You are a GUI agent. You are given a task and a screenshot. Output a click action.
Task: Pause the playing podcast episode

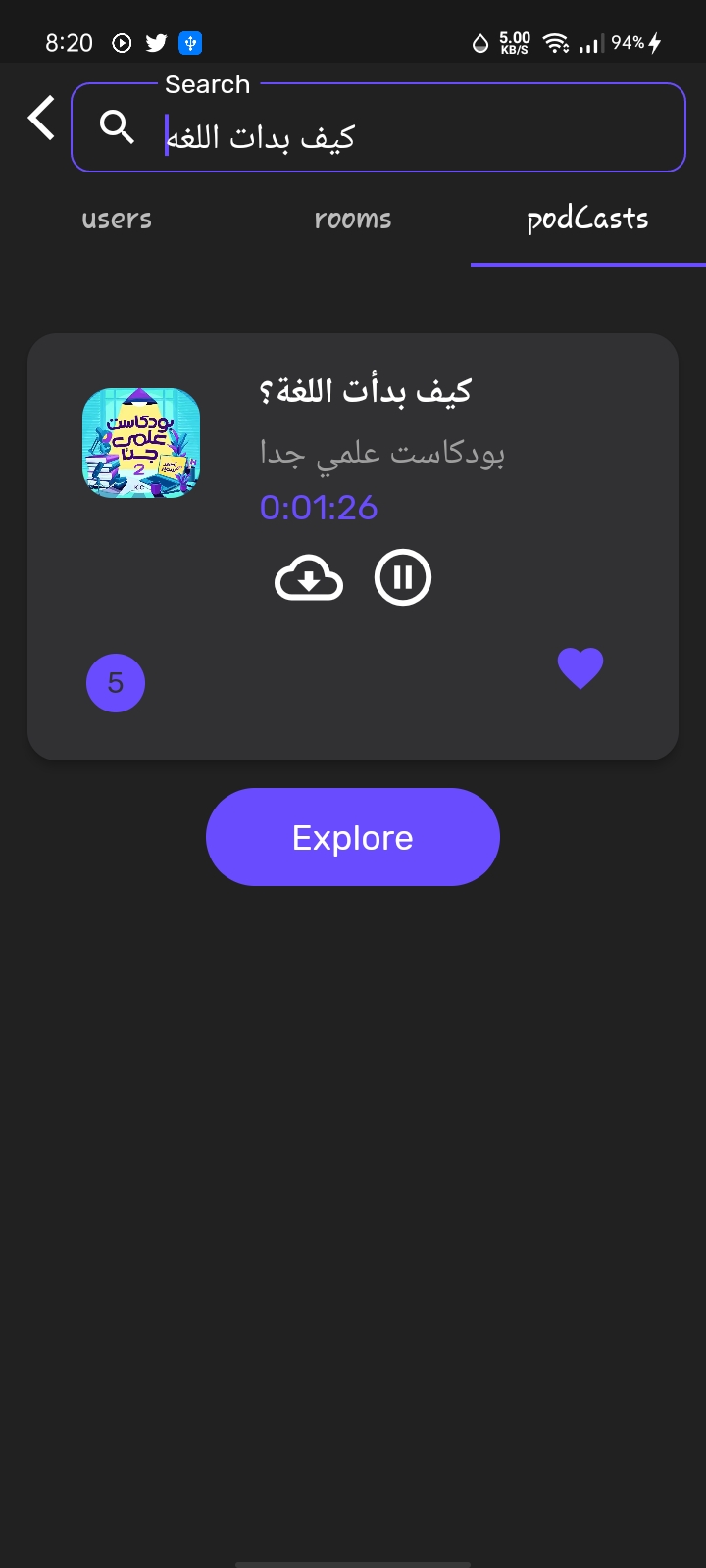point(403,577)
